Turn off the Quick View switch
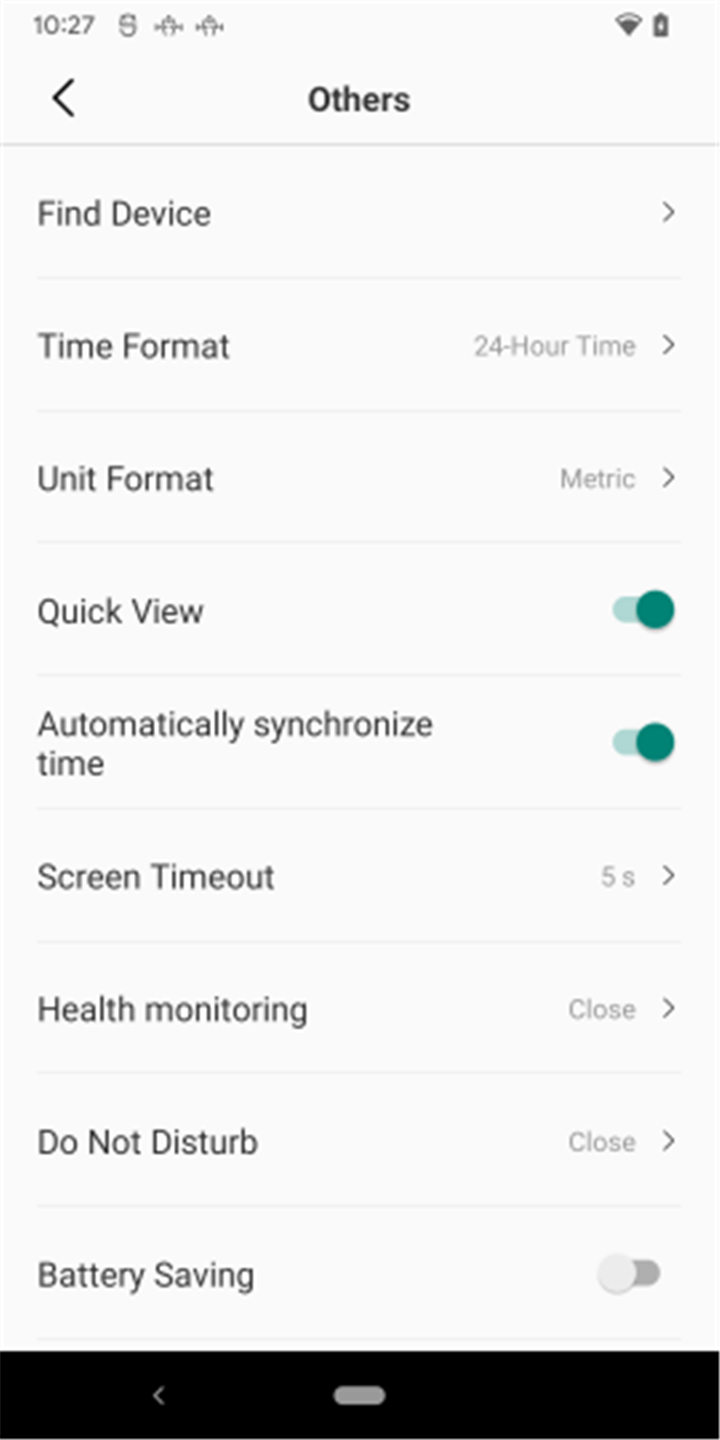720x1440 pixels. [x=643, y=610]
